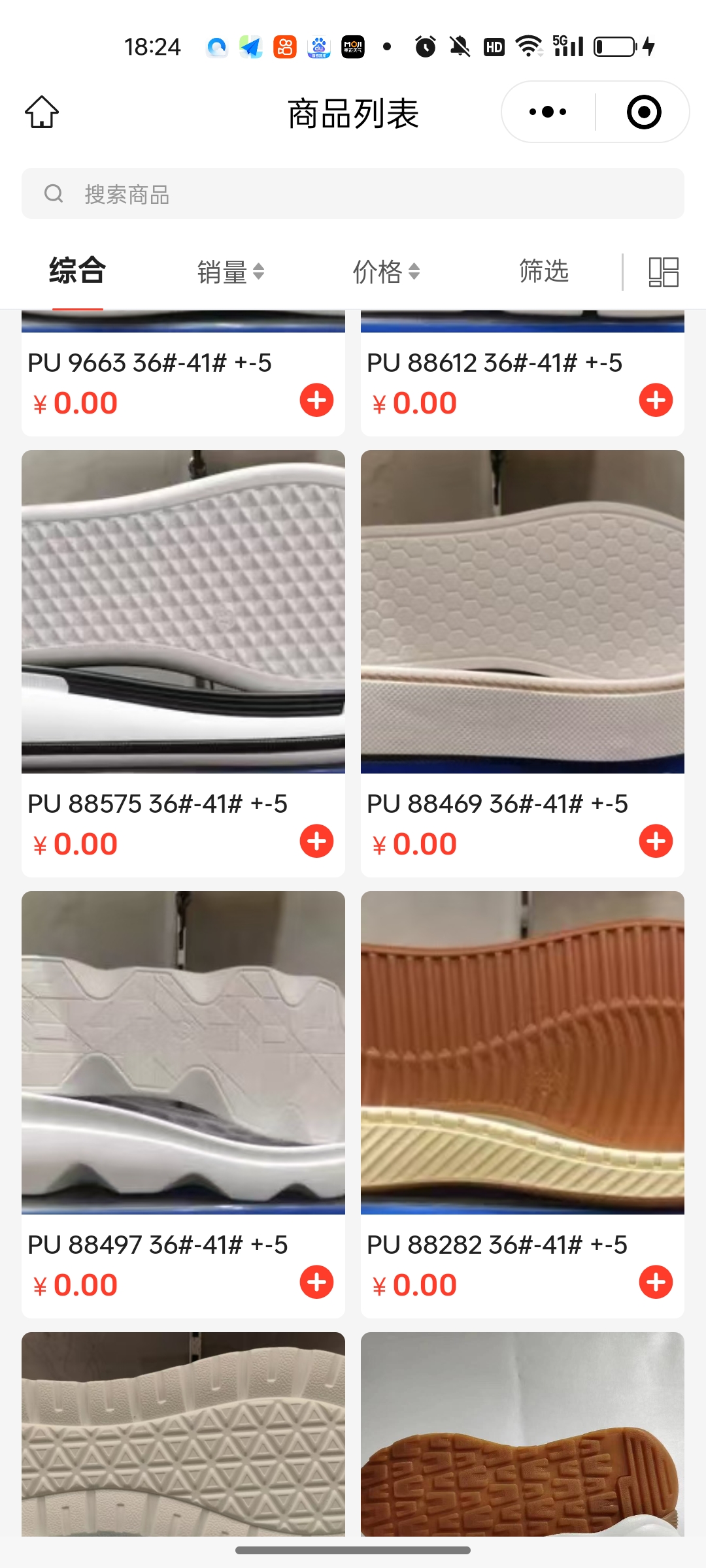Add PU 88469 to cart
Image resolution: width=706 pixels, height=1568 pixels.
tap(656, 841)
